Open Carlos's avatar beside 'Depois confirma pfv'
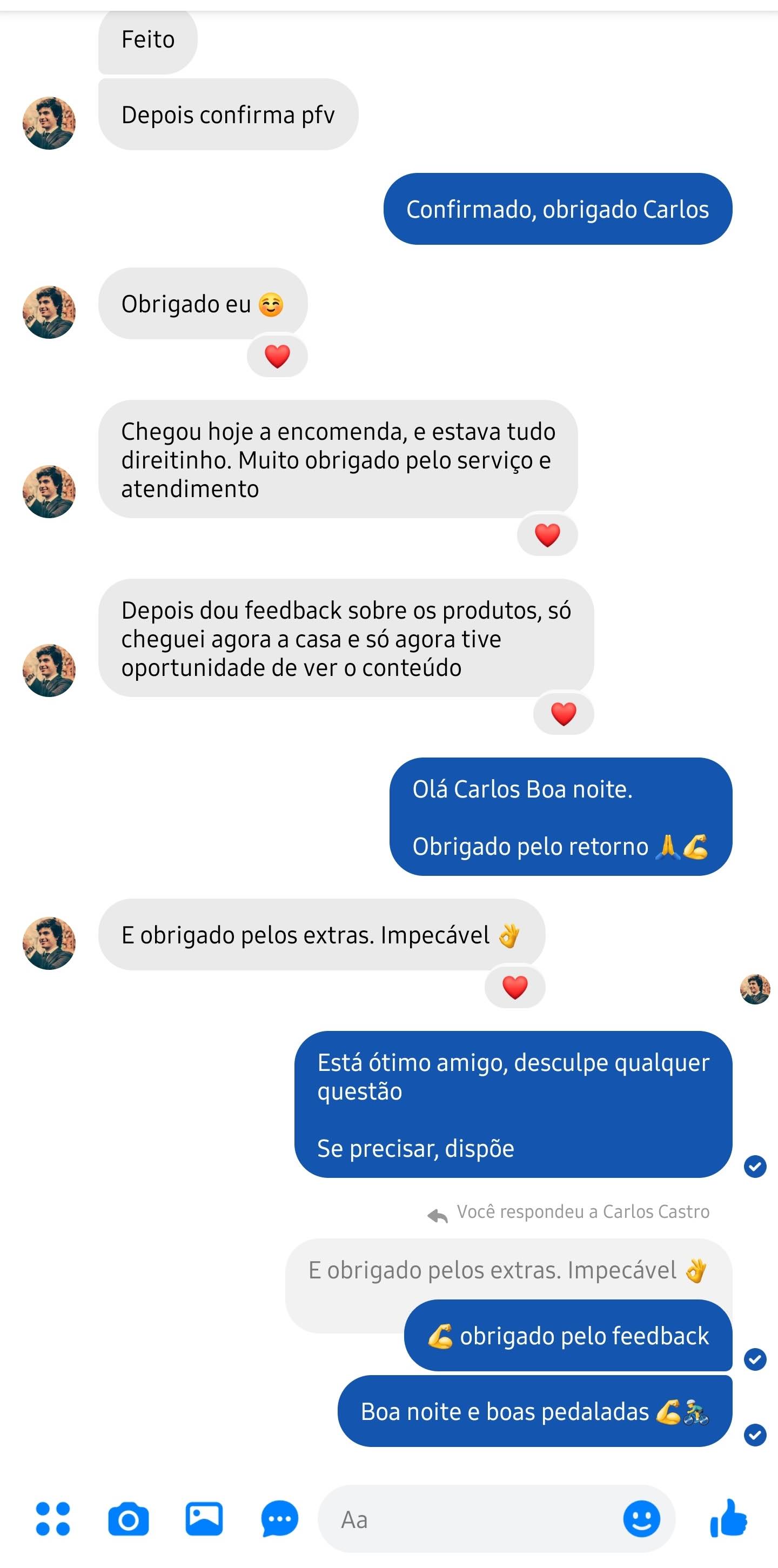778x1568 pixels. (x=49, y=123)
